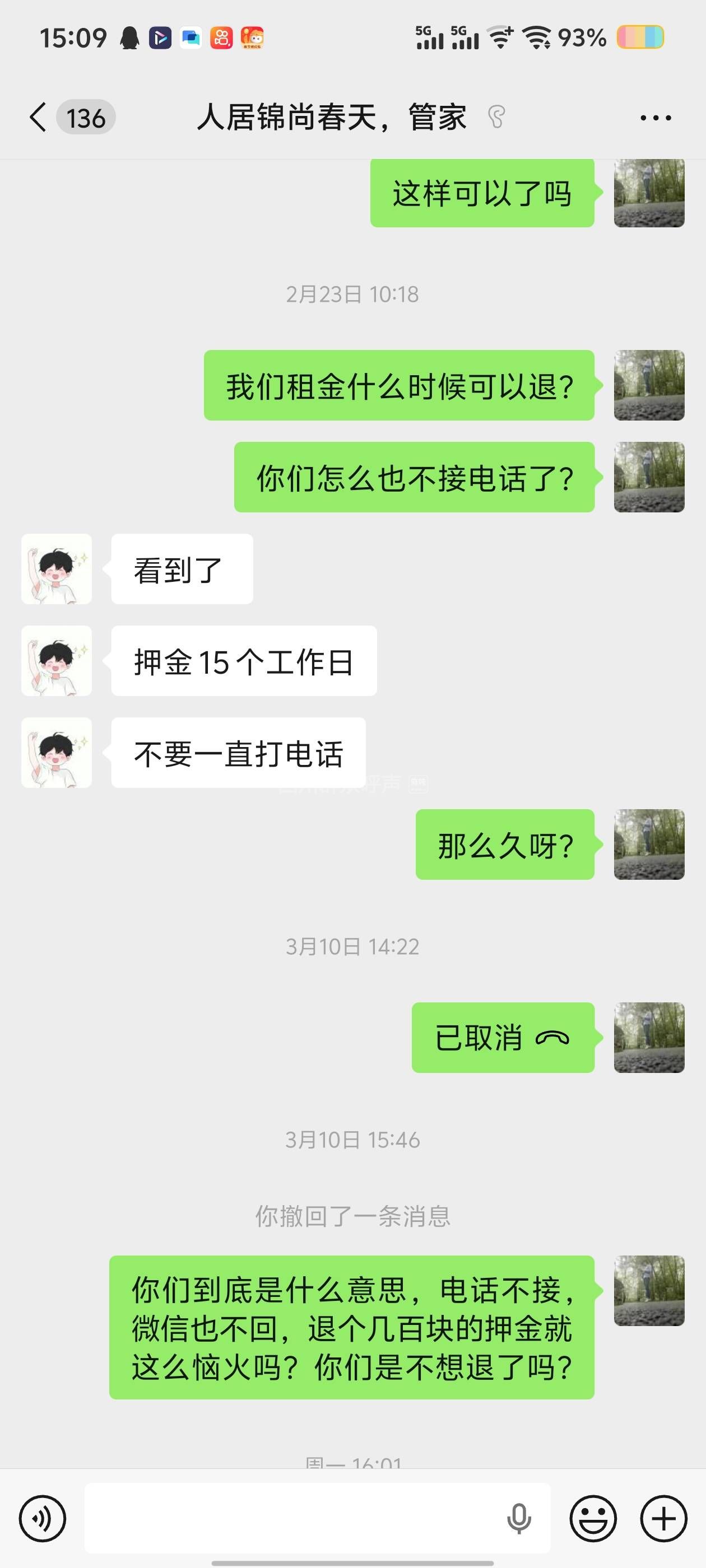Open the plus attachment menu
Image resolution: width=706 pixels, height=1568 pixels.
click(663, 1519)
